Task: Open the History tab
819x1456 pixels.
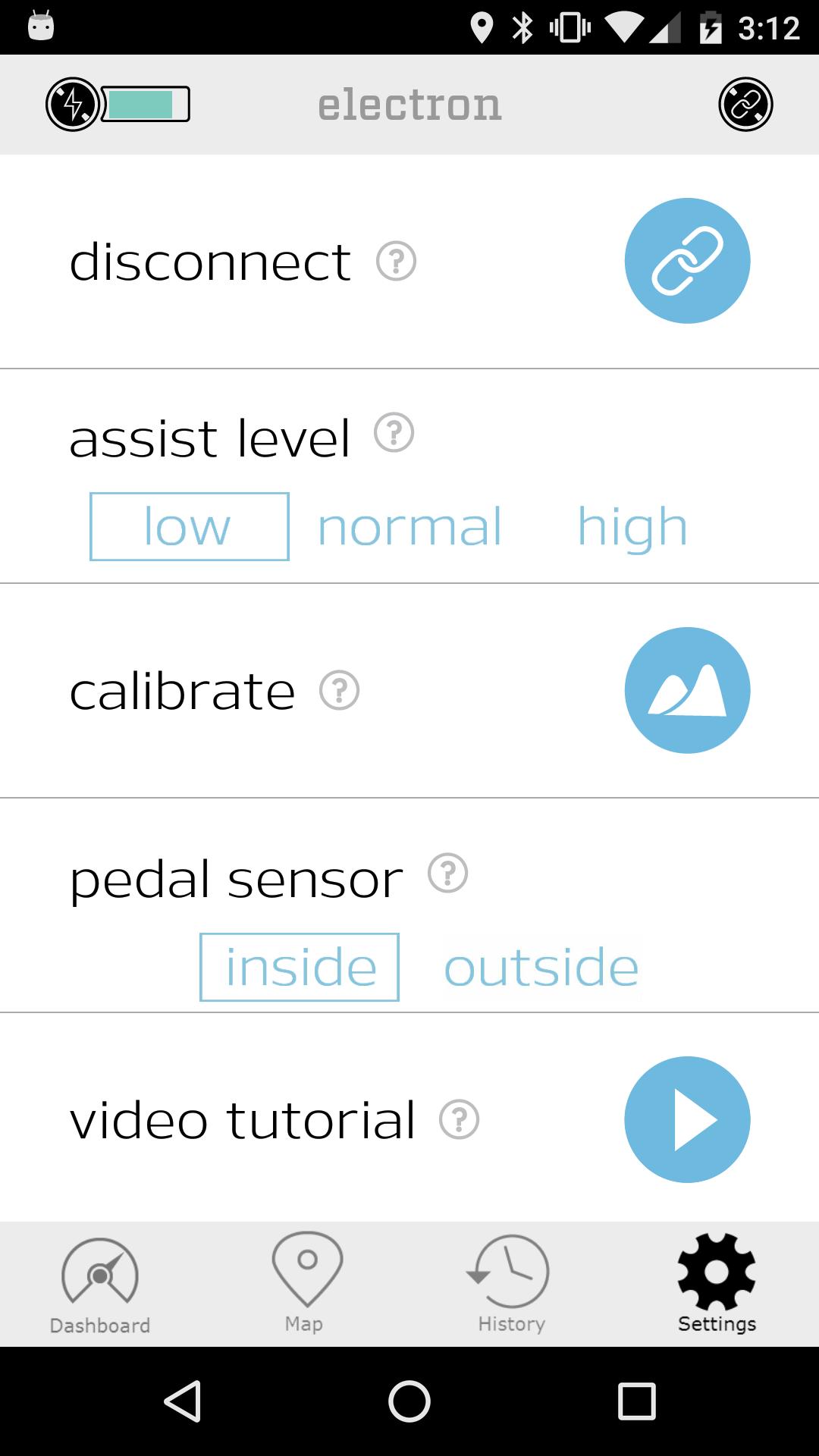Action: point(510,1283)
